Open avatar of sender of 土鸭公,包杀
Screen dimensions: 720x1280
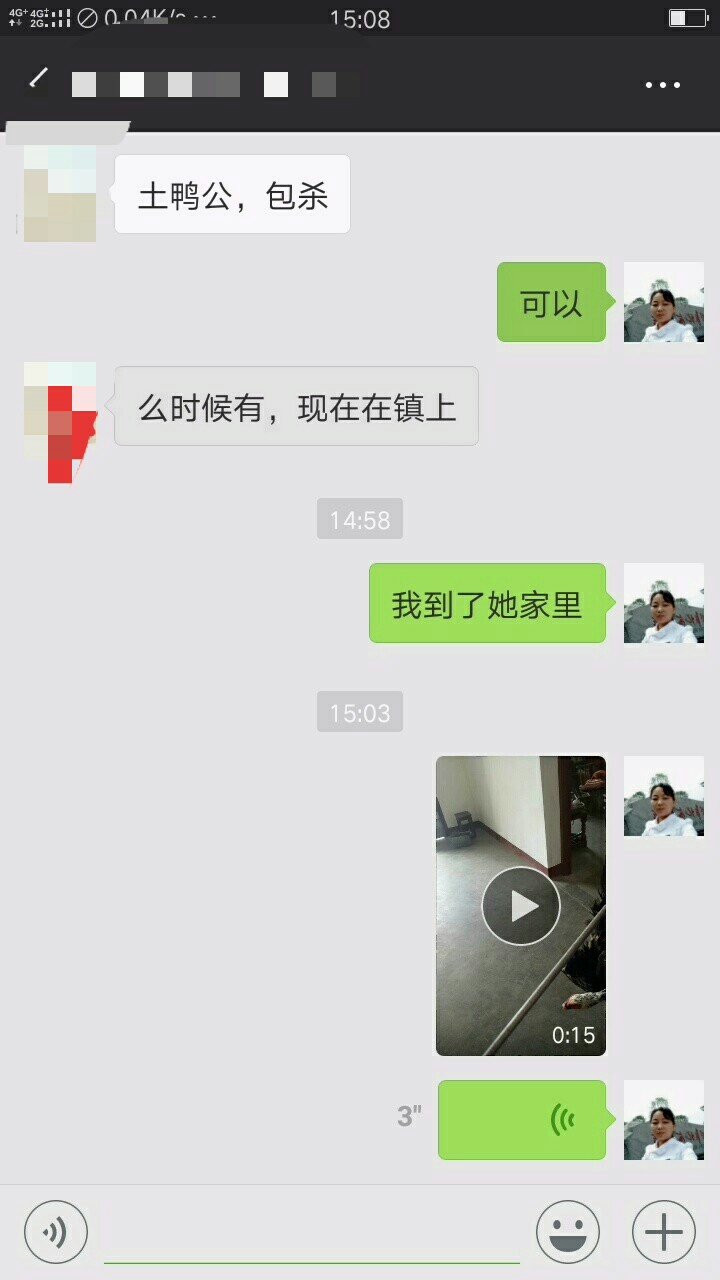pyautogui.click(x=60, y=194)
